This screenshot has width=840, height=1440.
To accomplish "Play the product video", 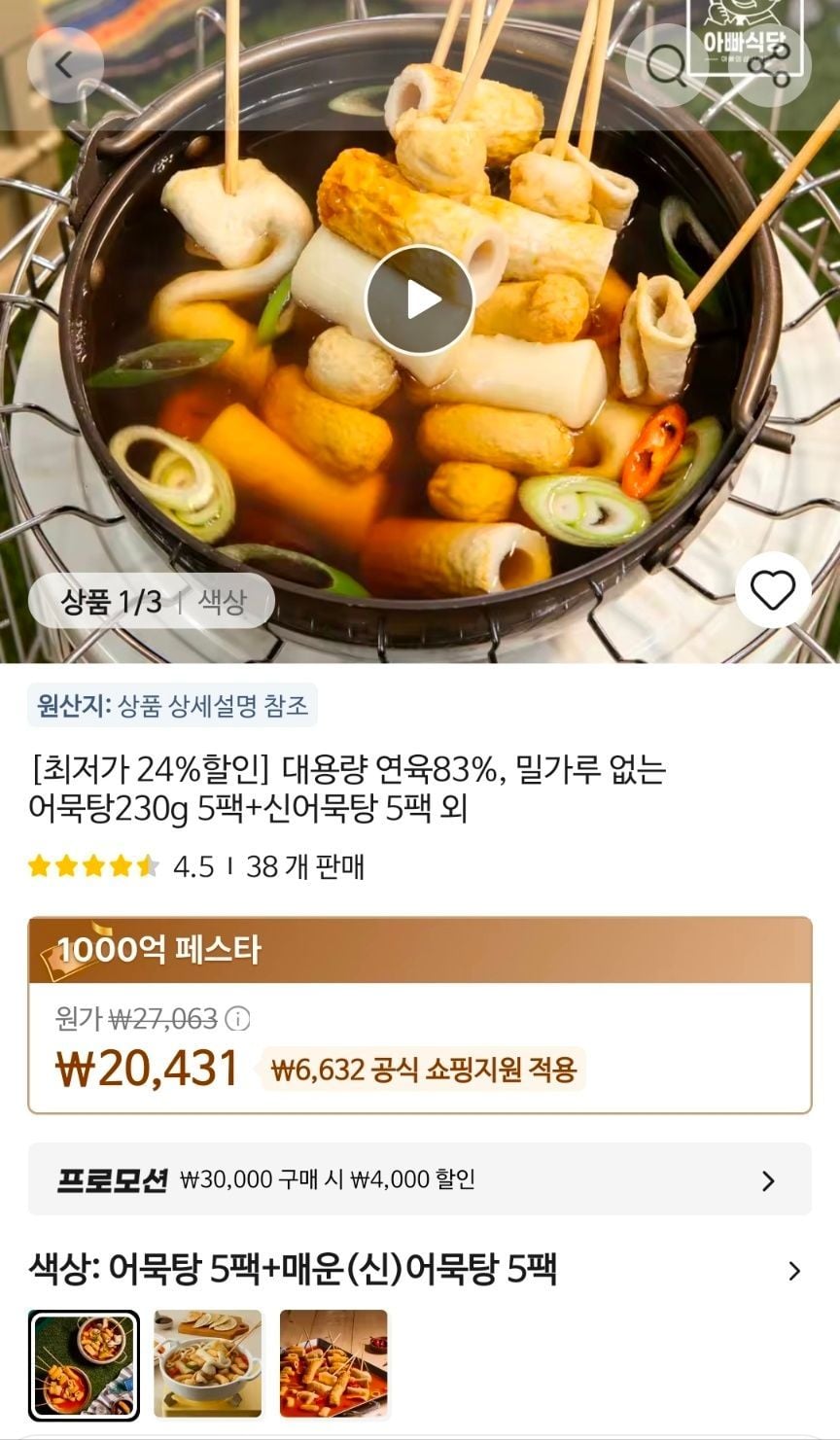I will (420, 299).
